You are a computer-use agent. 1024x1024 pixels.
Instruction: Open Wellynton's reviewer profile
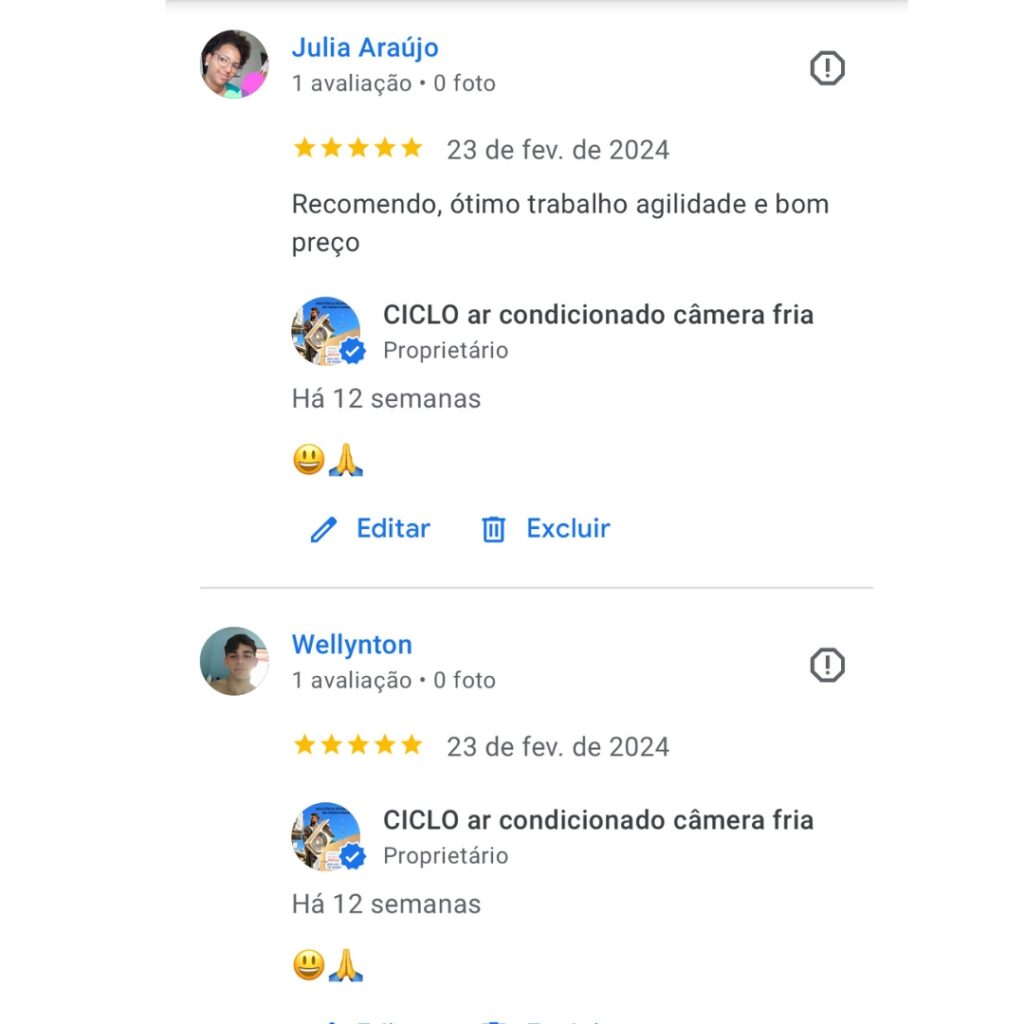tap(351, 645)
